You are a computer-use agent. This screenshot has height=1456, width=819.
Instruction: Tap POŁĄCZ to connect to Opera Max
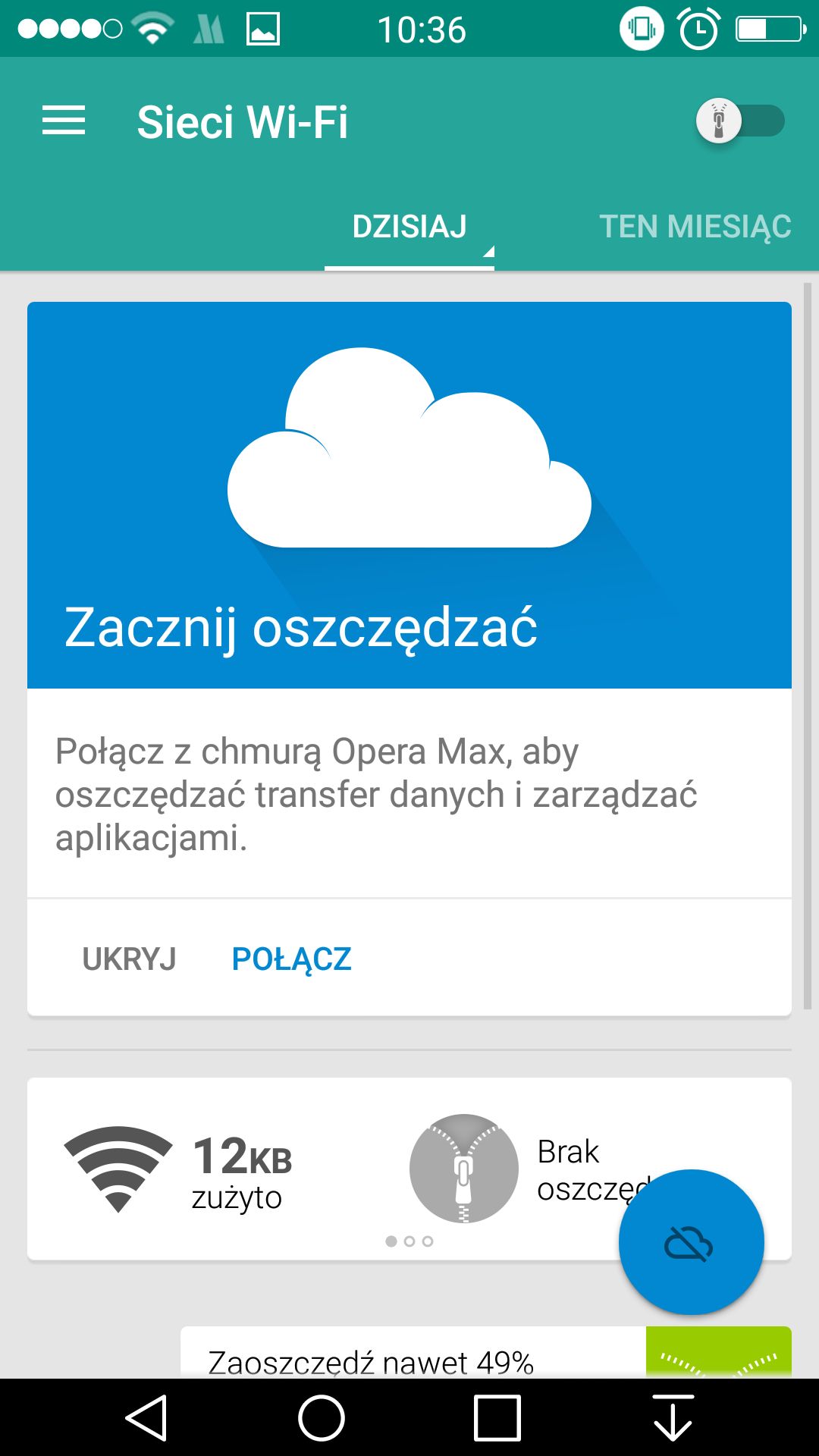[x=291, y=959]
